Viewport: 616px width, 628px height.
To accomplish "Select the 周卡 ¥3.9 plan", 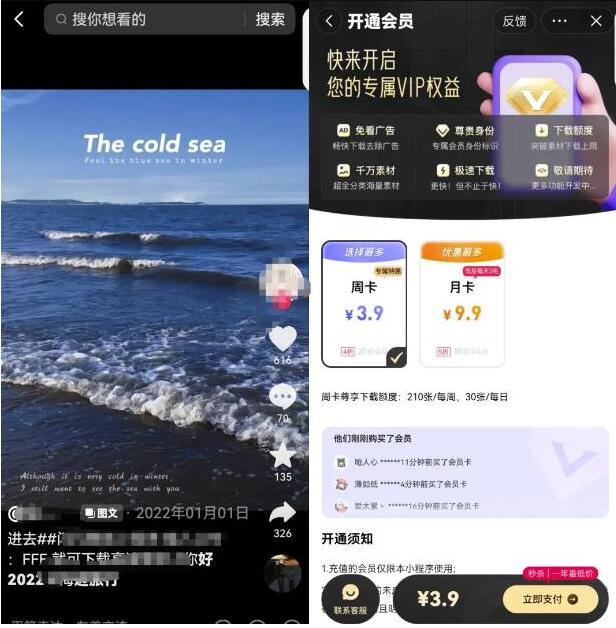I will (364, 304).
